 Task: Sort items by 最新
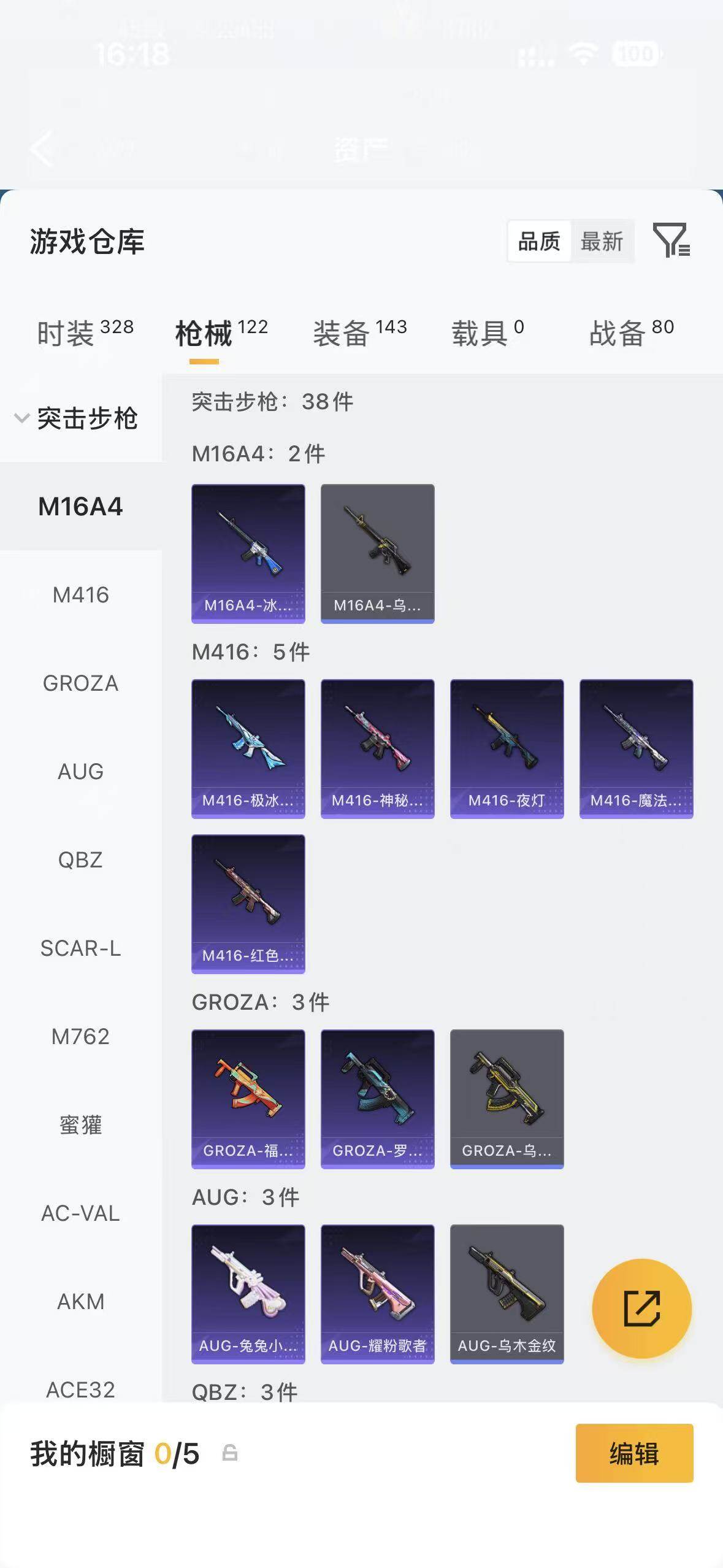pyautogui.click(x=602, y=242)
